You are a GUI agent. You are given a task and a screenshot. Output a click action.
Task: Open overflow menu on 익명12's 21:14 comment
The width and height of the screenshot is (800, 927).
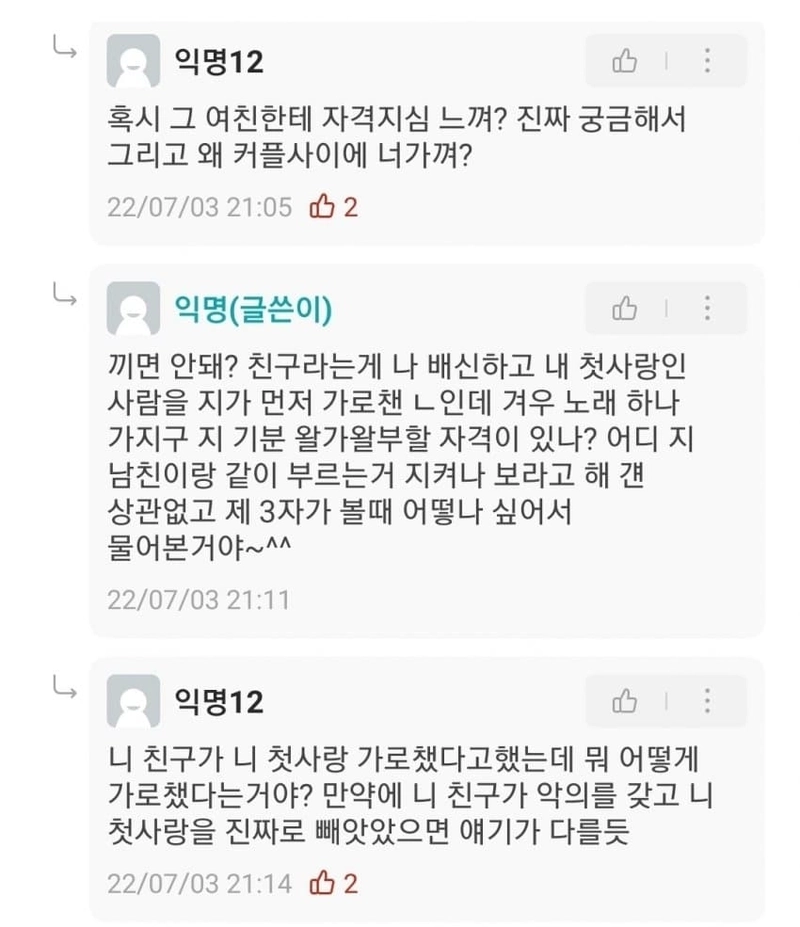point(707,701)
